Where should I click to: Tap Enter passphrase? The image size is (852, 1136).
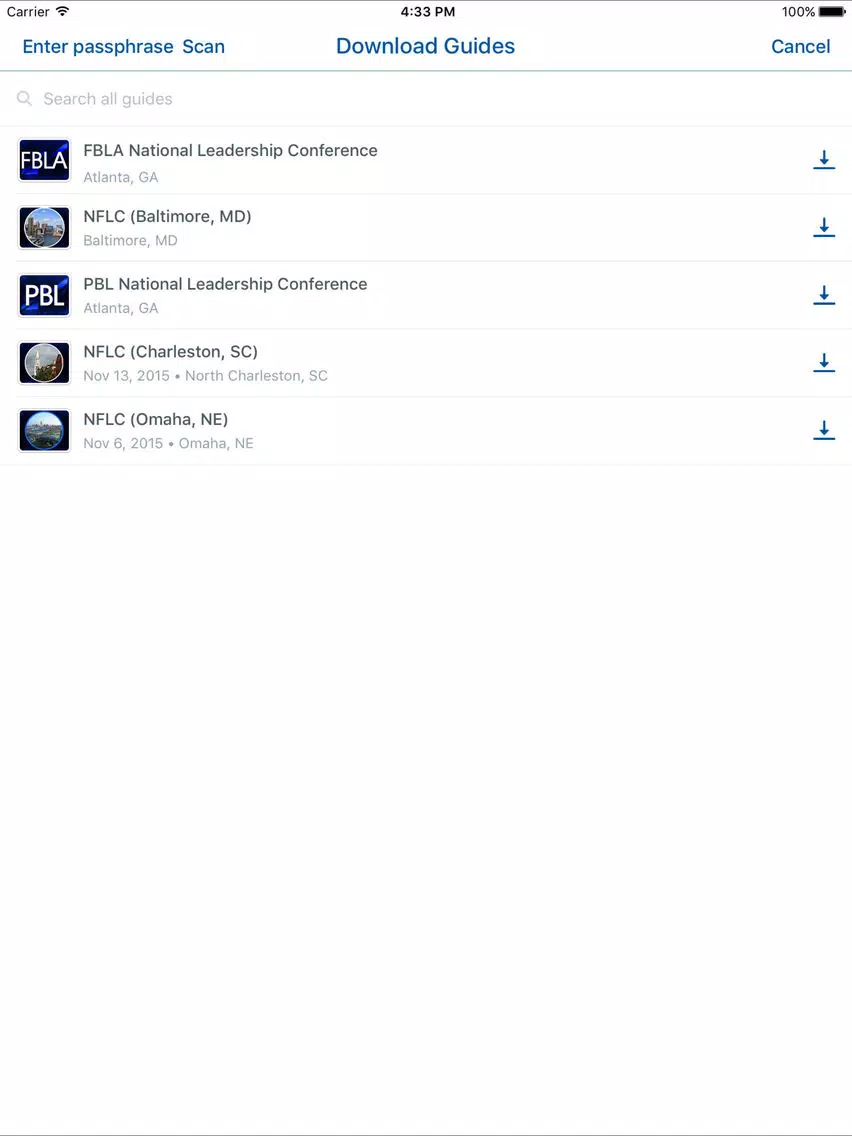click(x=97, y=46)
